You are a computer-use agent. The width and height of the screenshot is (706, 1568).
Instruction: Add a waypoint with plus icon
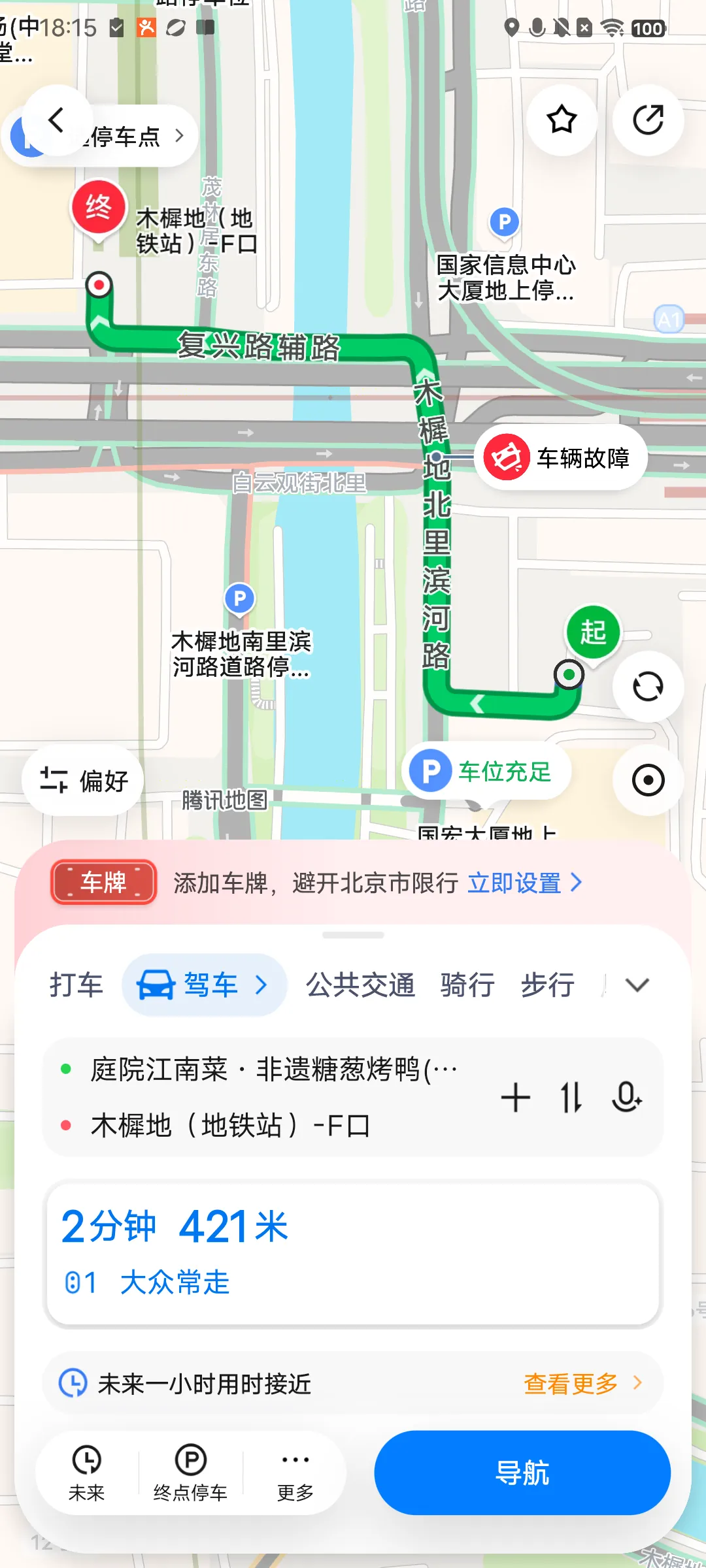[515, 1097]
